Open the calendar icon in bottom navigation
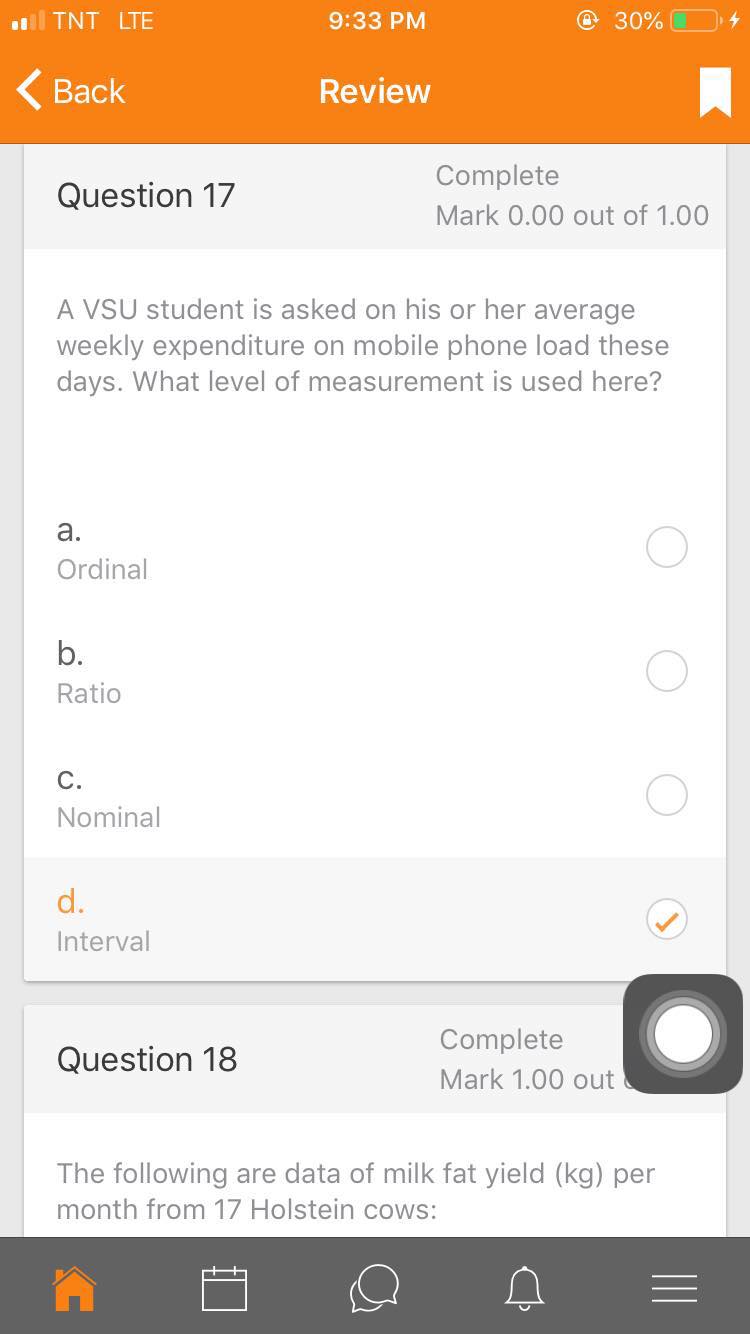The width and height of the screenshot is (750, 1334). pos(224,1288)
